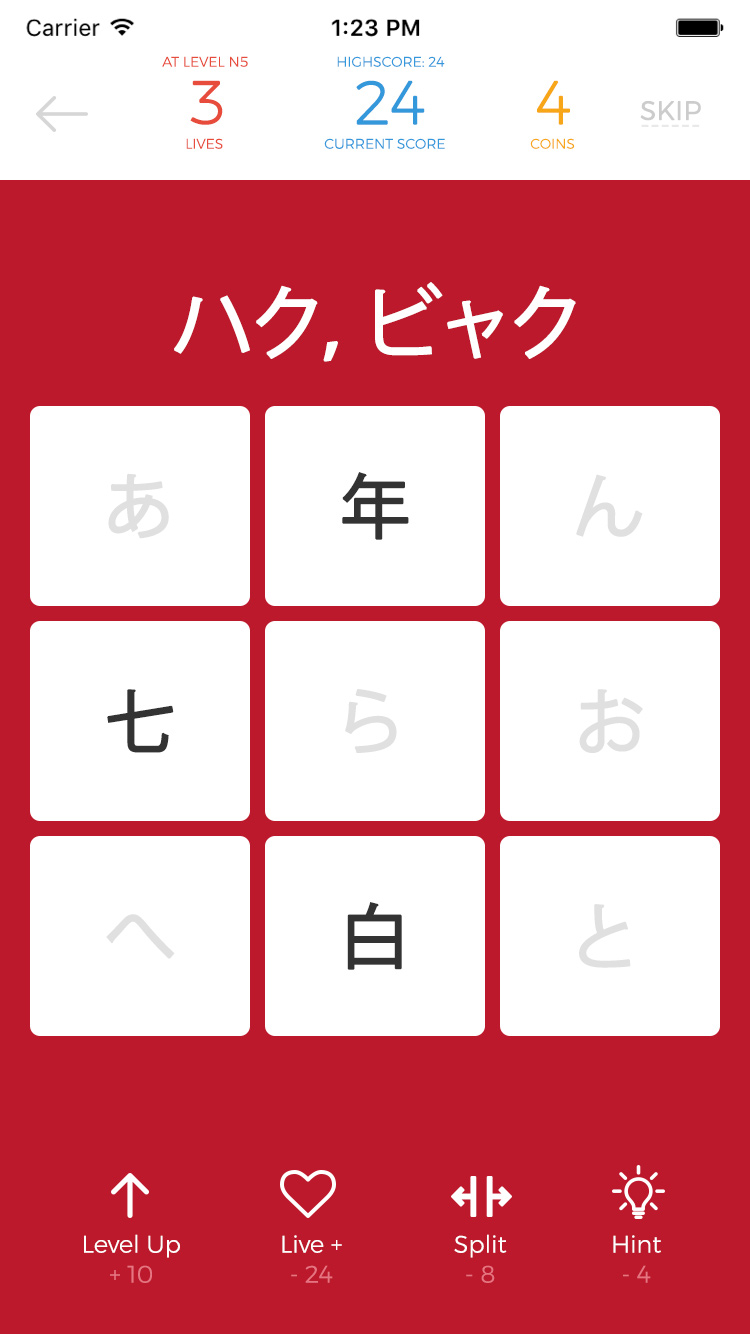Screen dimensions: 750x1334
Task: Skip this question
Action: pos(670,111)
